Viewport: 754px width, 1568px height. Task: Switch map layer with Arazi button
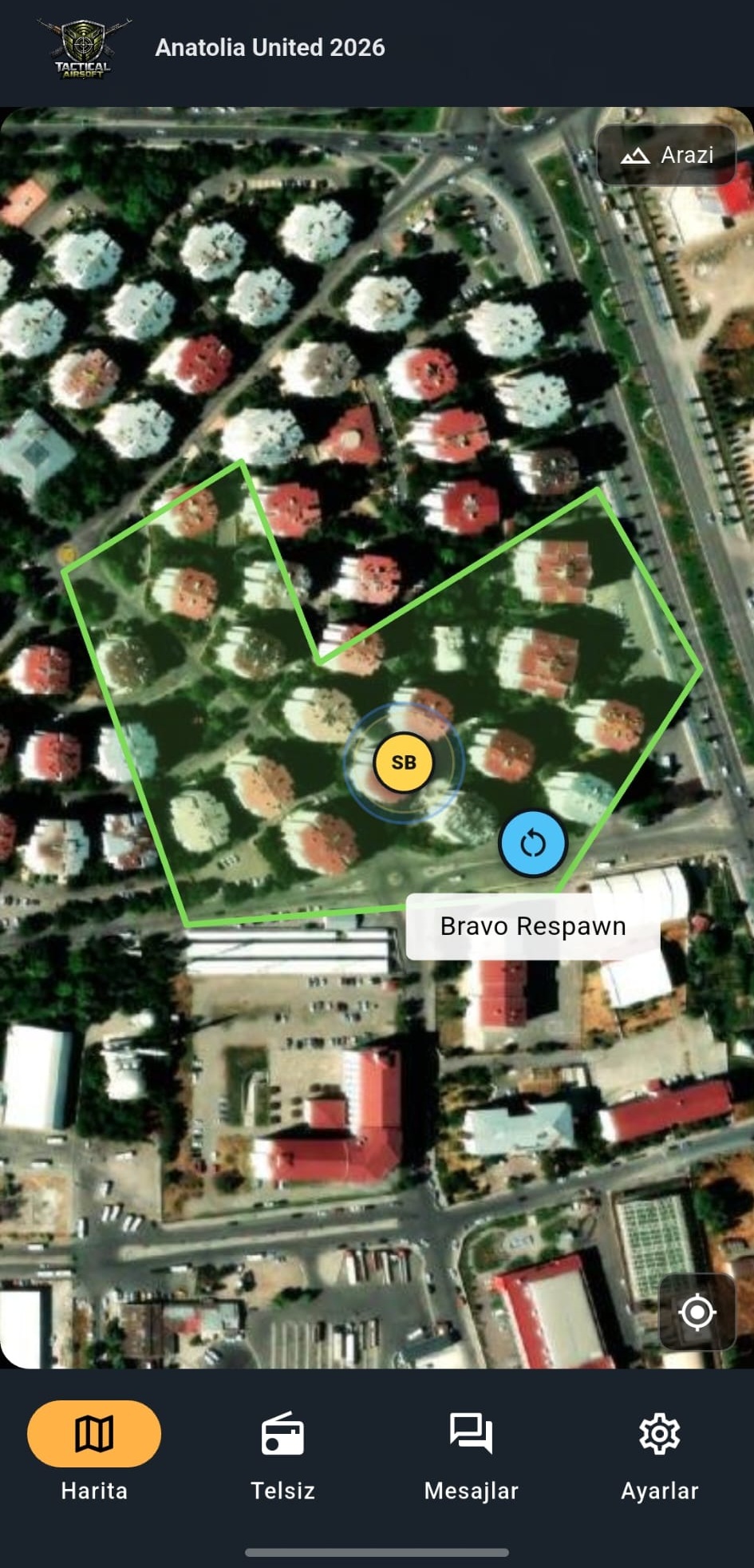click(x=666, y=155)
